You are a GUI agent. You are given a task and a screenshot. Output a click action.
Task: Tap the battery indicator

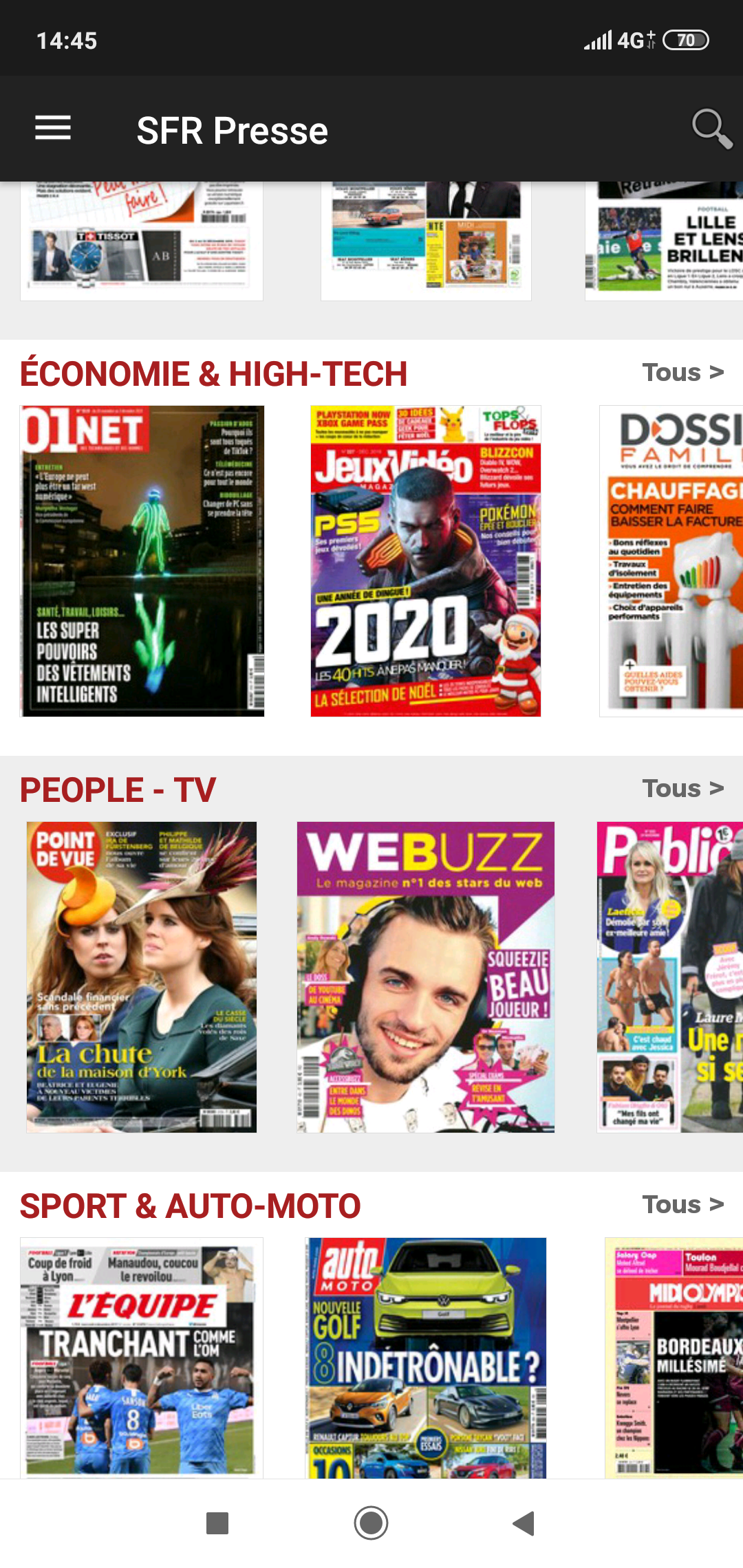click(685, 41)
